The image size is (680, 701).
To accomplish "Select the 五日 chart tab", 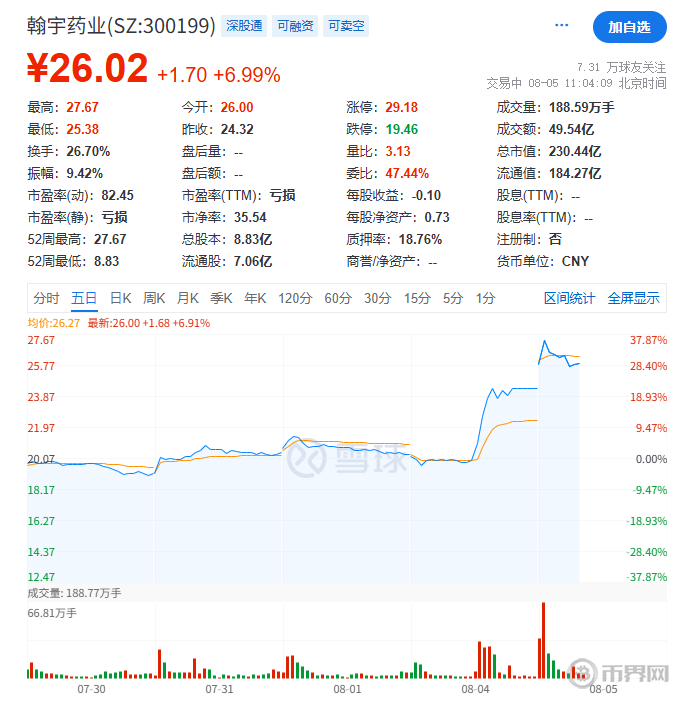I will pyautogui.click(x=84, y=298).
